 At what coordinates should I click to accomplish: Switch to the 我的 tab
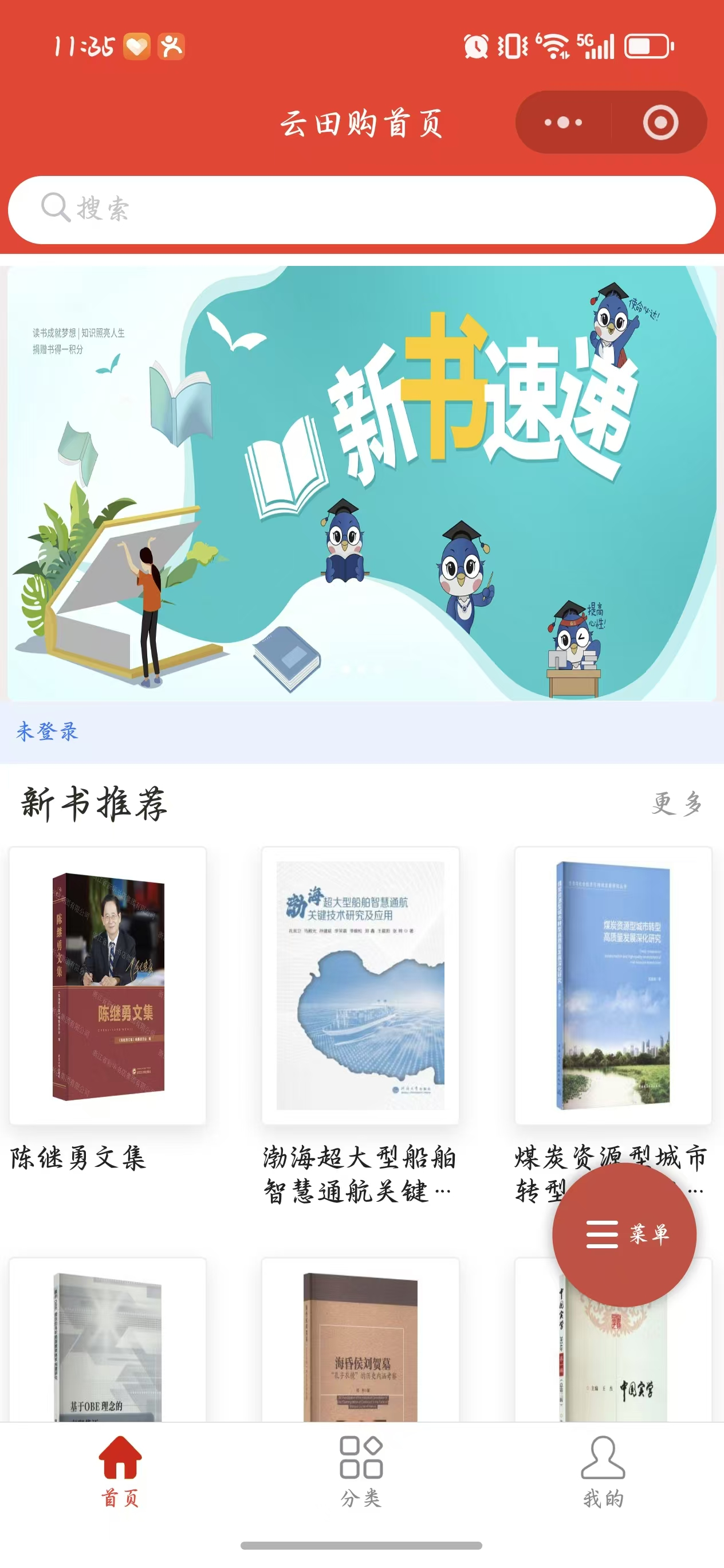(603, 1472)
